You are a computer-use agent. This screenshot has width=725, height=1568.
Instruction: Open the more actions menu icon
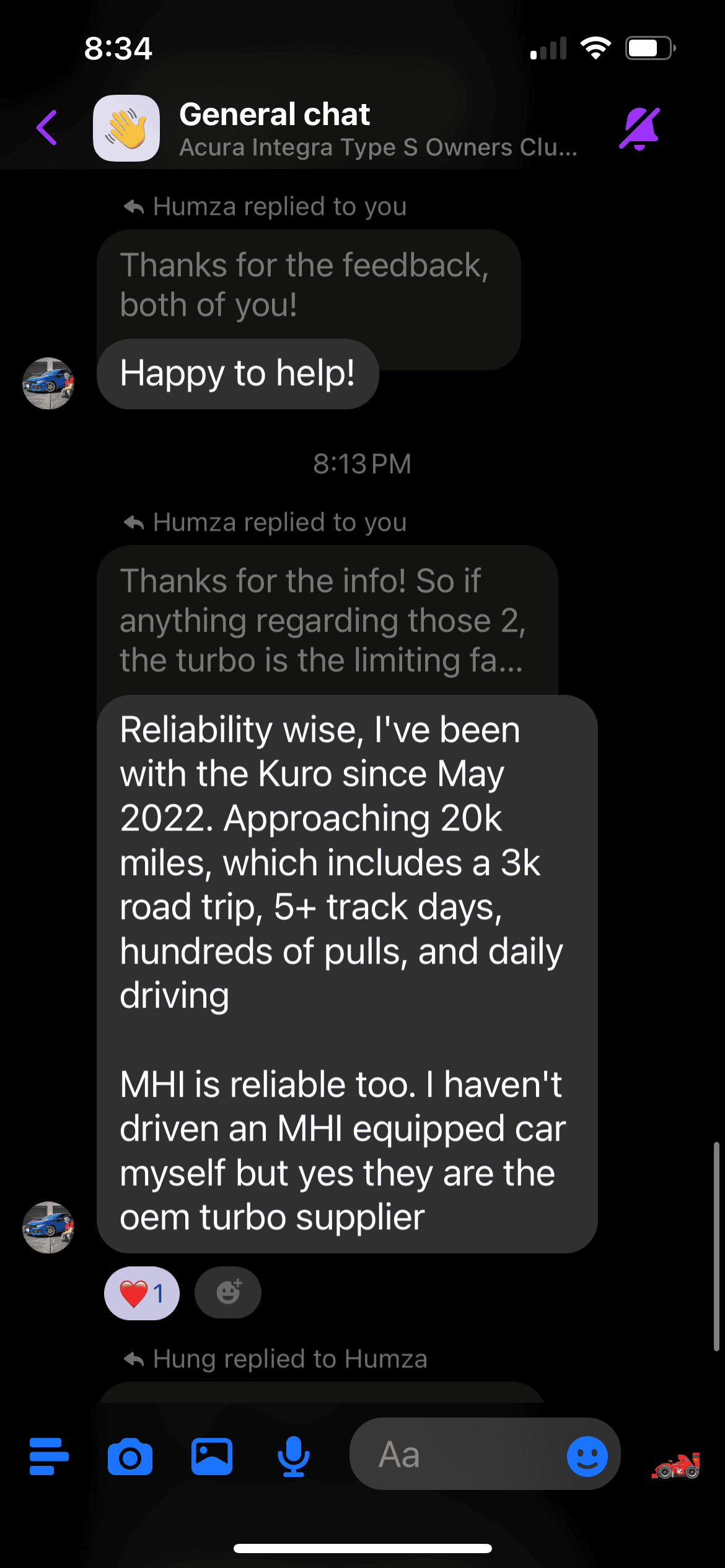coord(49,1457)
